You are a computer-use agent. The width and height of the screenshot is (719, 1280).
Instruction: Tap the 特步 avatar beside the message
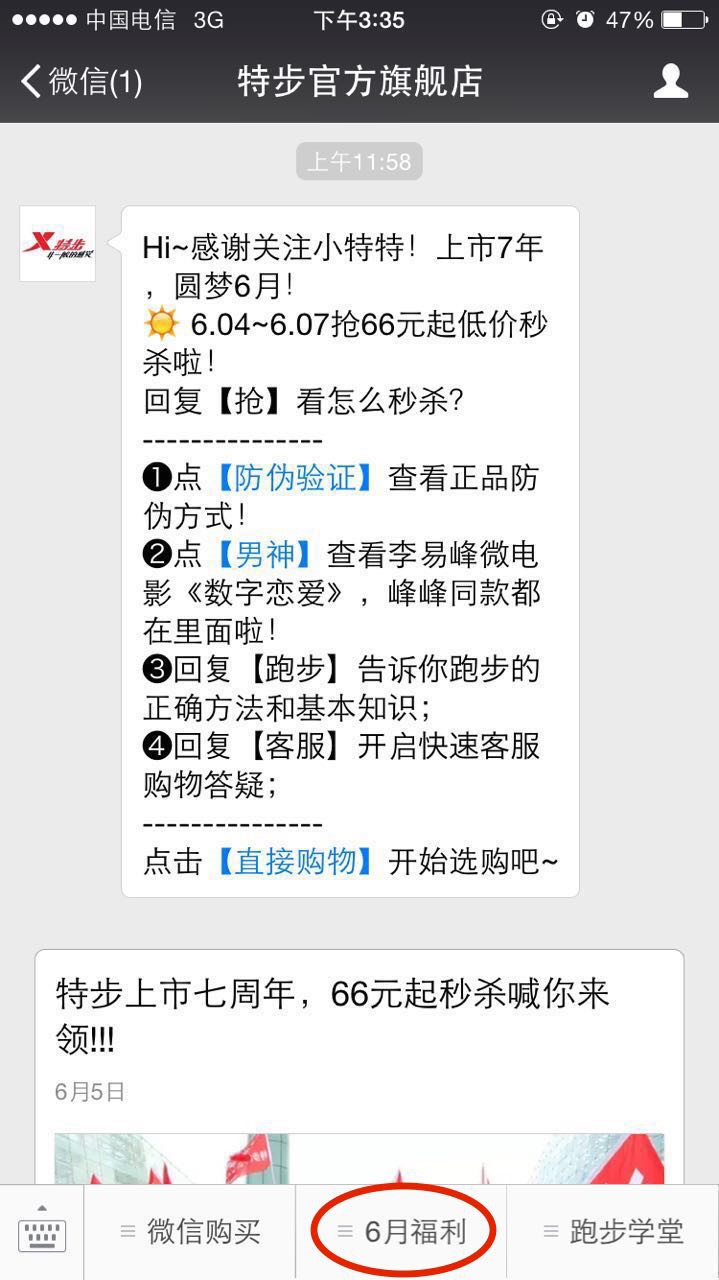pos(58,244)
